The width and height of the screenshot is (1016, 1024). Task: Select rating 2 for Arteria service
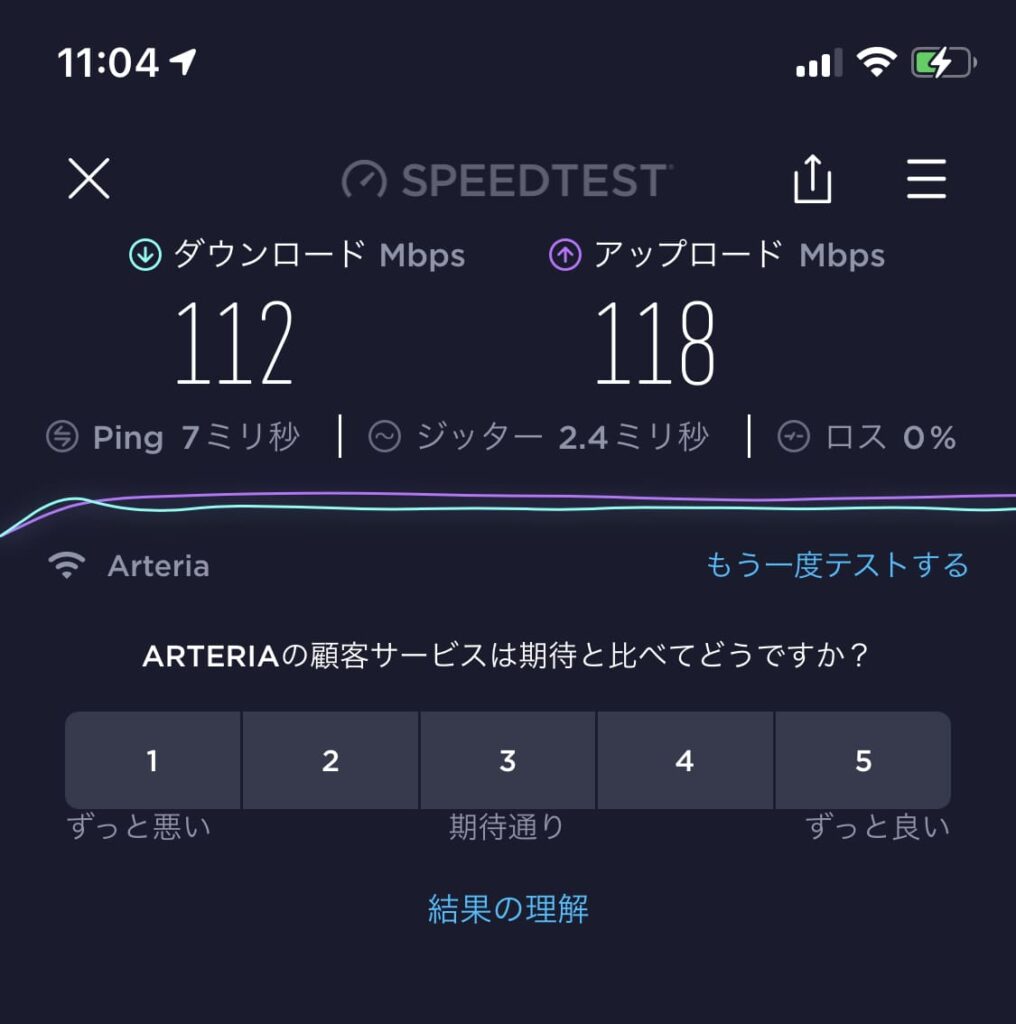pyautogui.click(x=330, y=761)
